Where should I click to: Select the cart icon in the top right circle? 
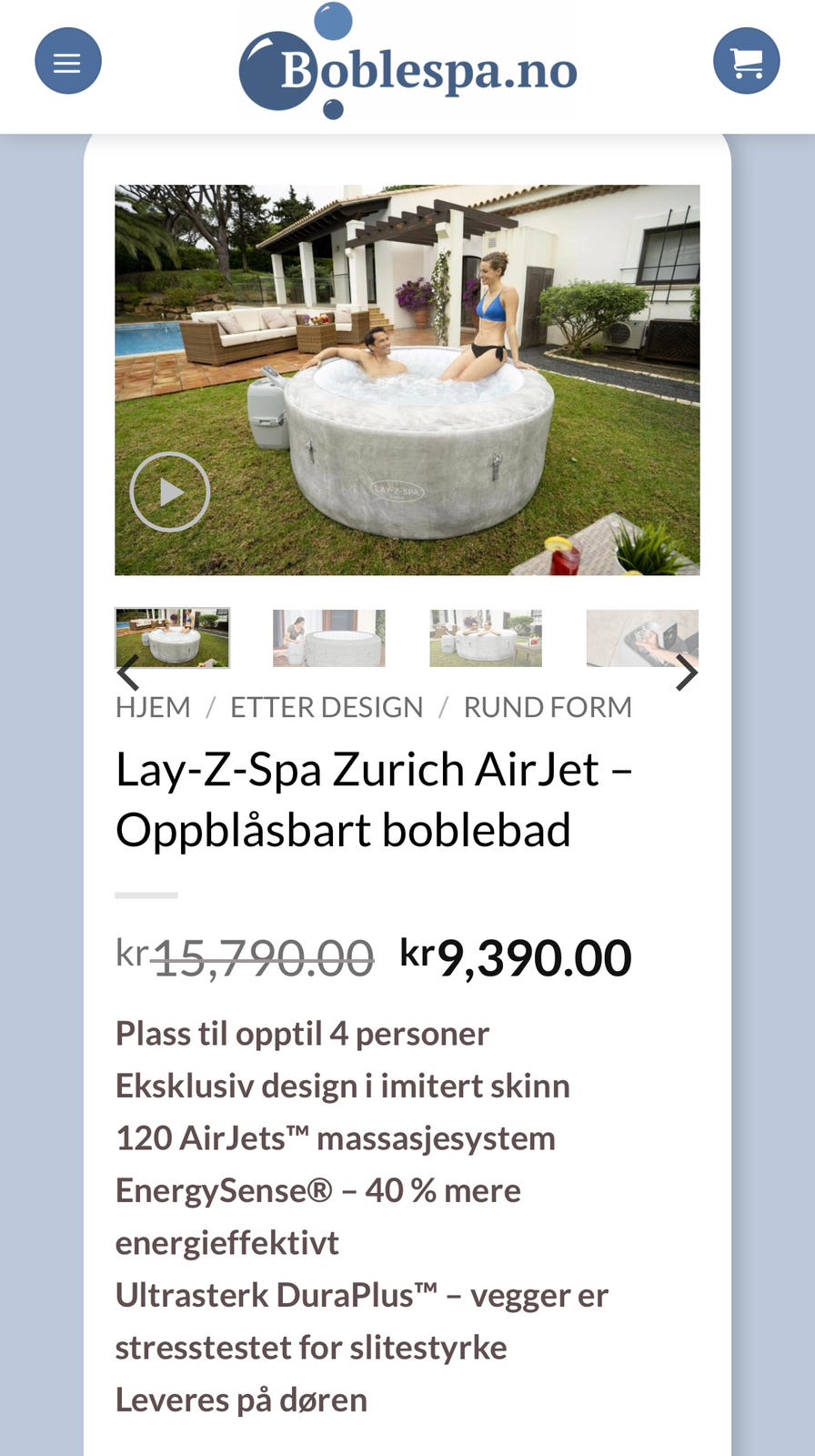(x=746, y=60)
